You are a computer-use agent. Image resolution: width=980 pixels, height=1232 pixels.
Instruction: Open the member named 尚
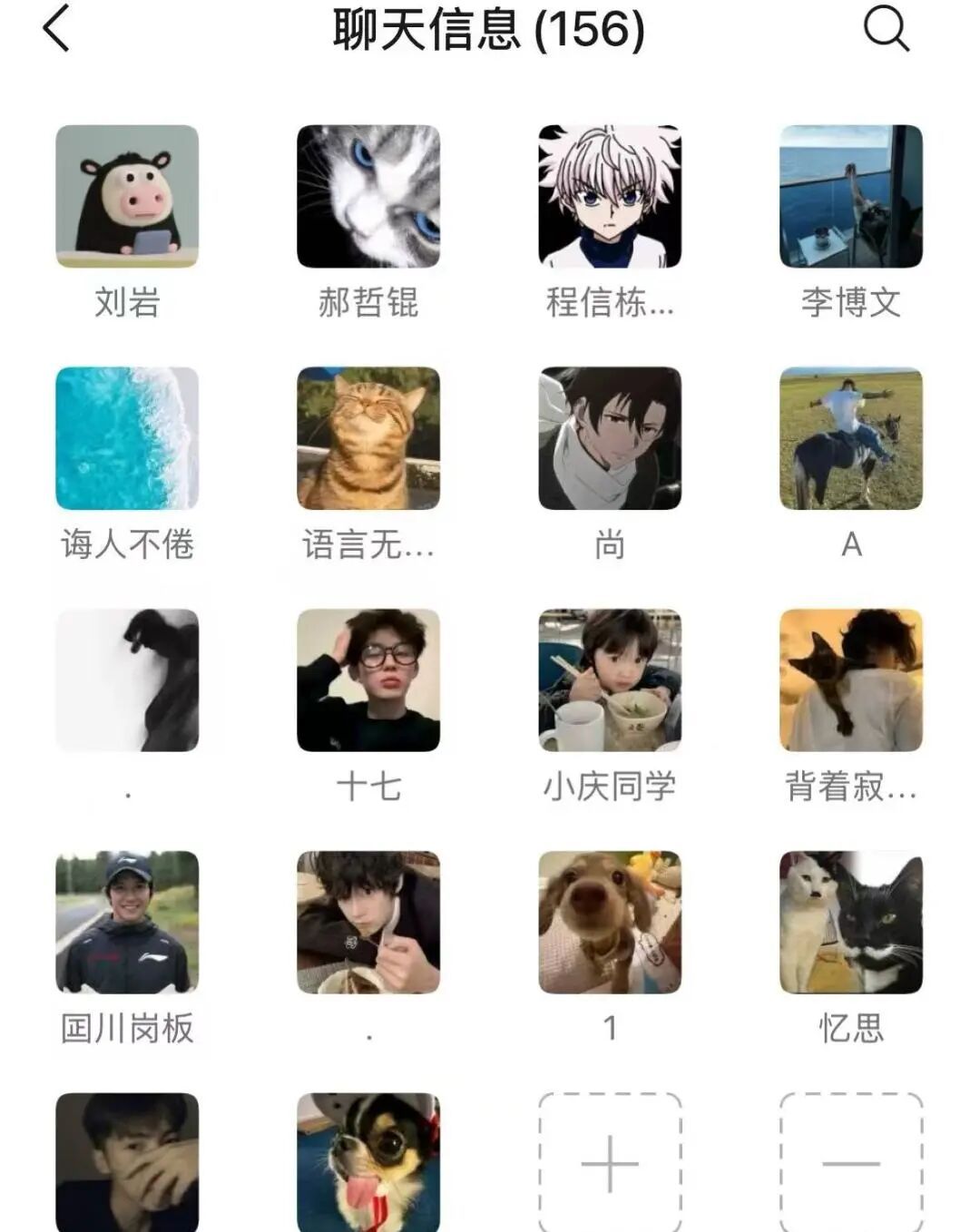pos(610,438)
